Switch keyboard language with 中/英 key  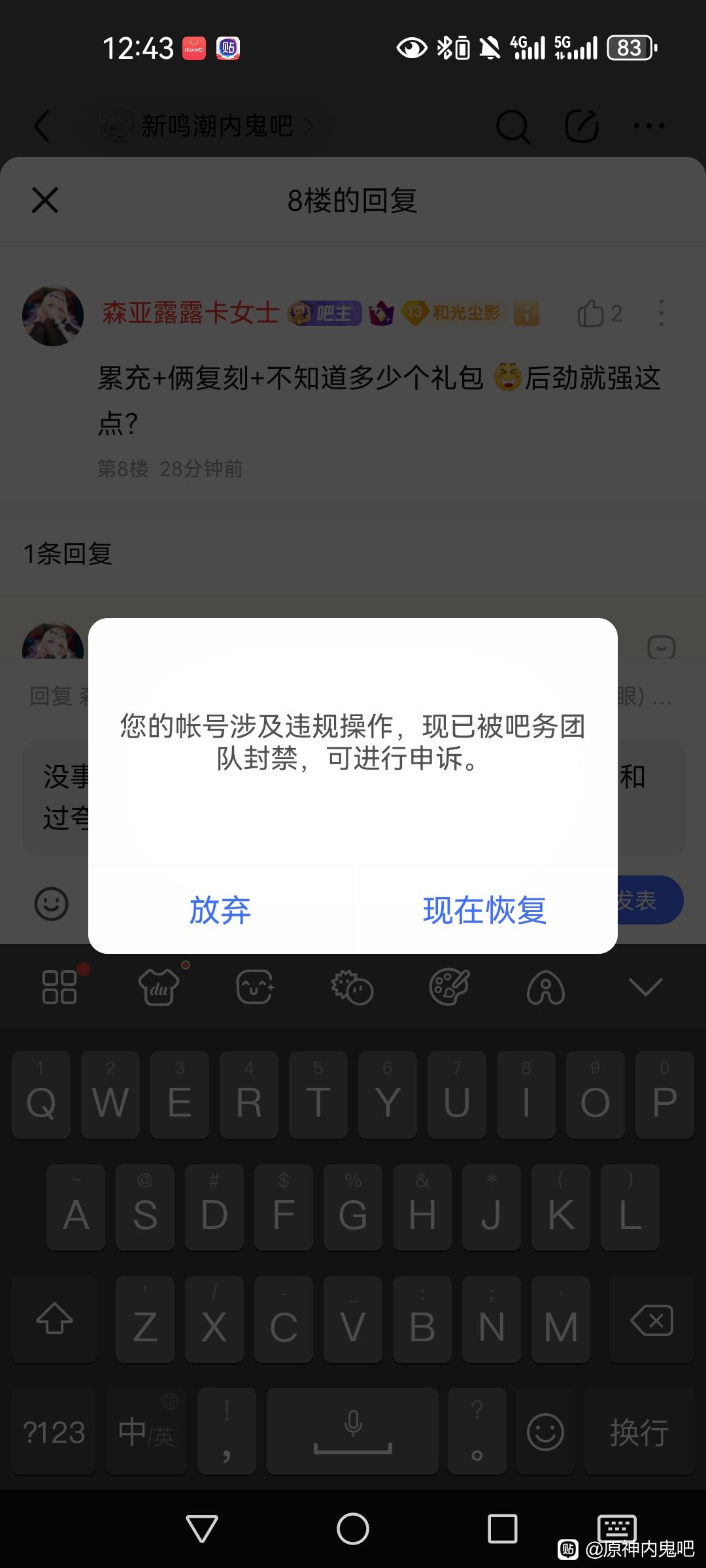[x=146, y=1432]
